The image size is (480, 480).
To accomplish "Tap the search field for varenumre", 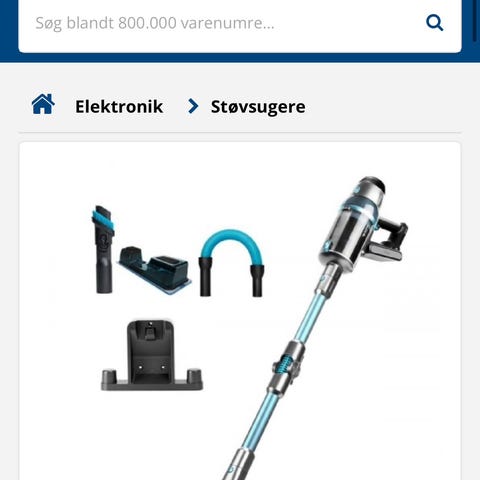I will [220, 23].
